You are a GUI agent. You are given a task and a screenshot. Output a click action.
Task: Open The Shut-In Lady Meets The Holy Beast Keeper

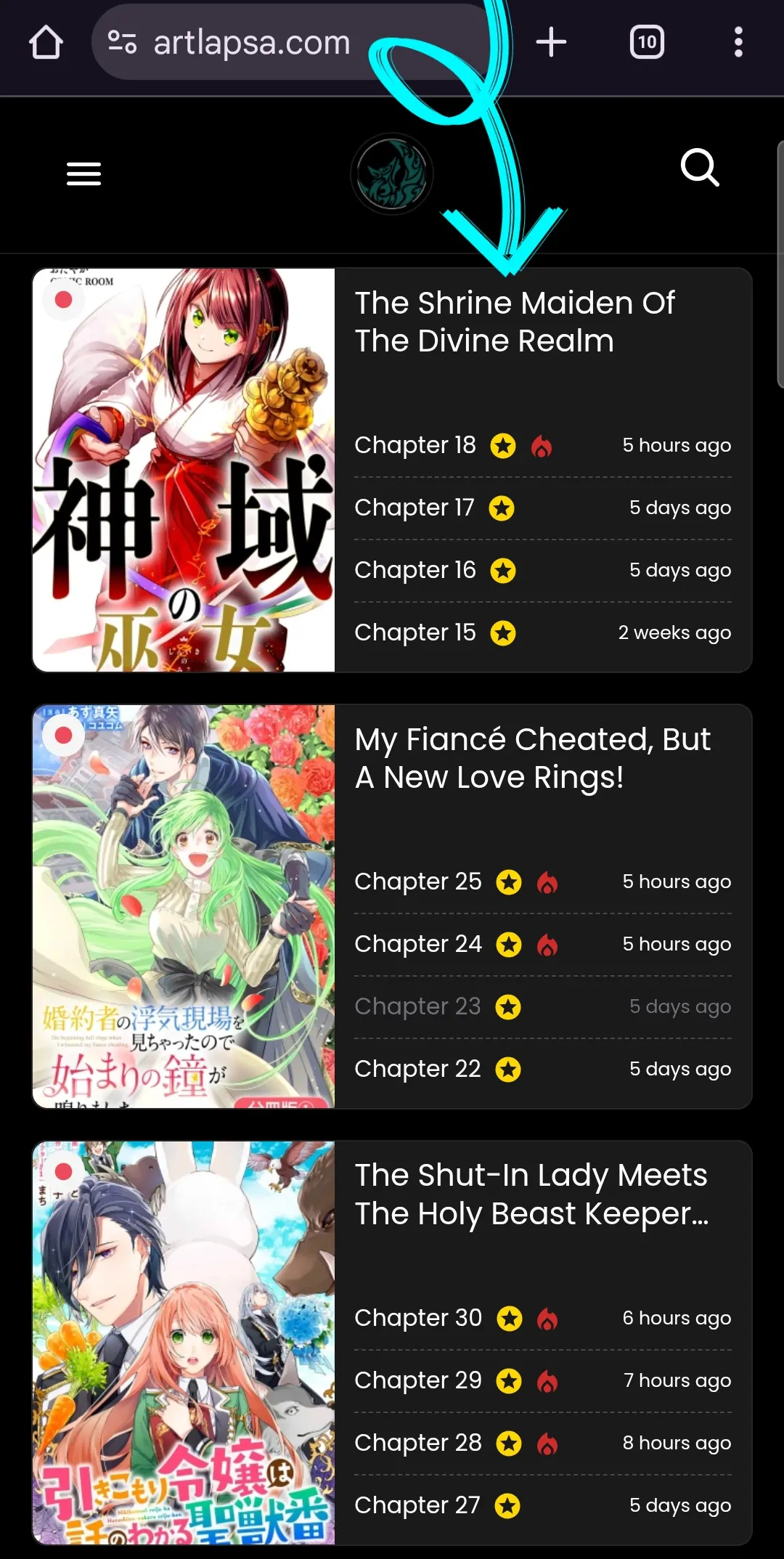pyautogui.click(x=531, y=1194)
